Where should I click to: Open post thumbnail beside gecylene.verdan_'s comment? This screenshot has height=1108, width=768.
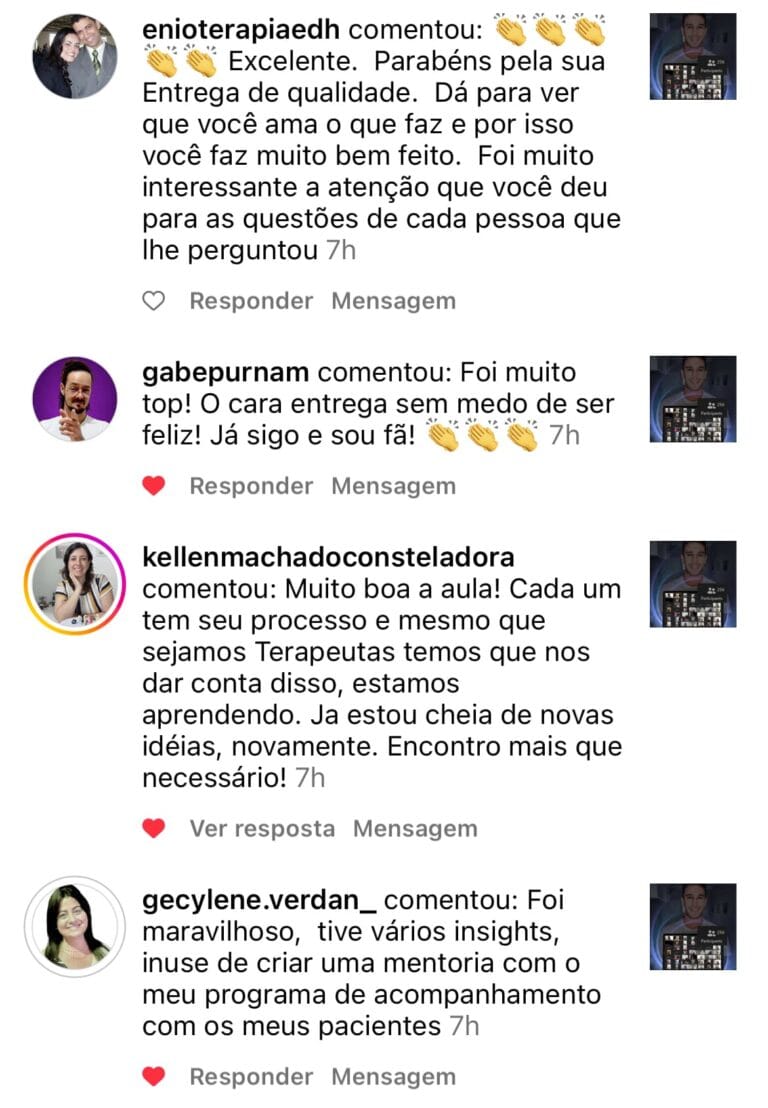point(692,927)
